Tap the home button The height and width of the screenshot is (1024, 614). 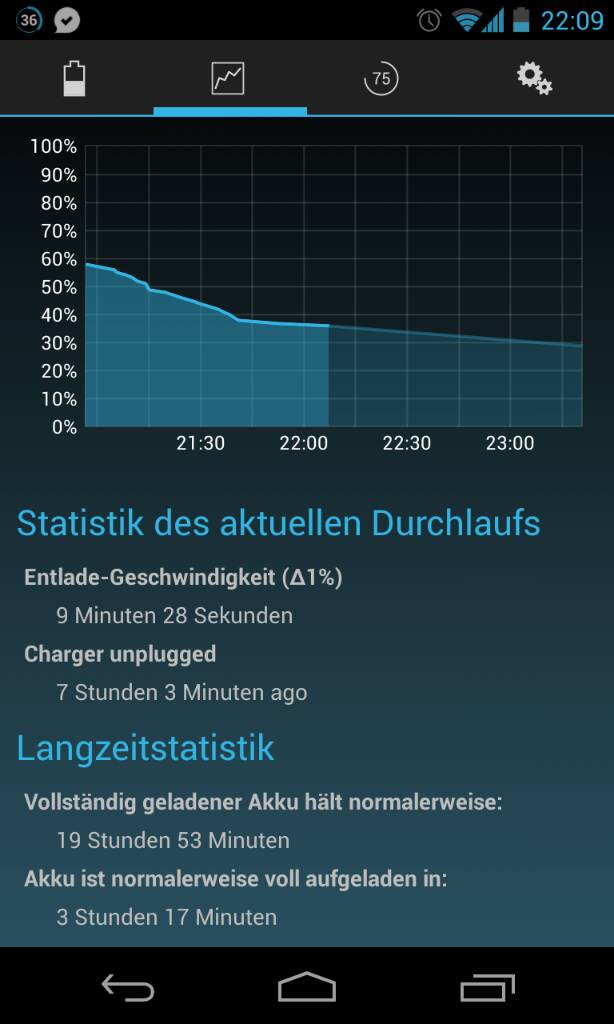(307, 986)
